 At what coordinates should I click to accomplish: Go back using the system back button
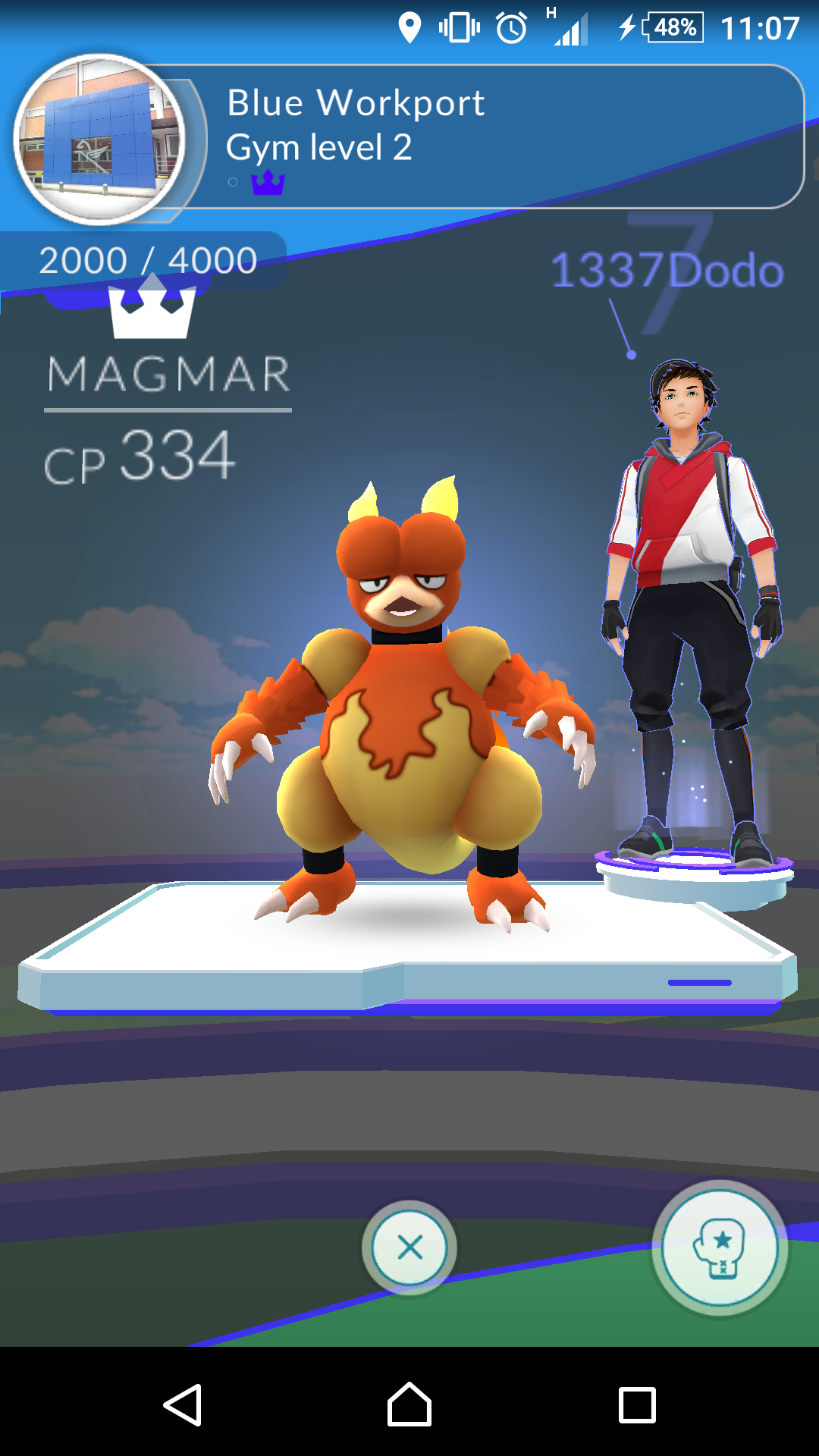coord(183,1404)
